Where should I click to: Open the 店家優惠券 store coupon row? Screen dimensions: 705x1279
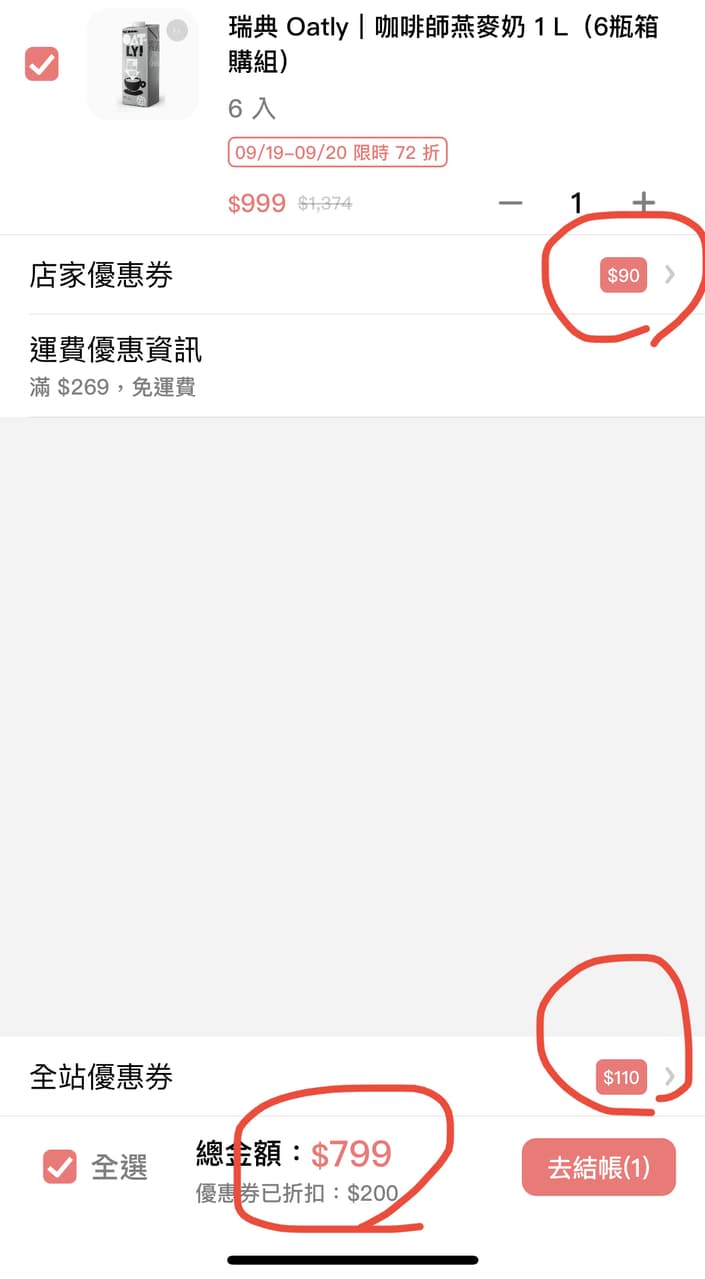click(352, 275)
